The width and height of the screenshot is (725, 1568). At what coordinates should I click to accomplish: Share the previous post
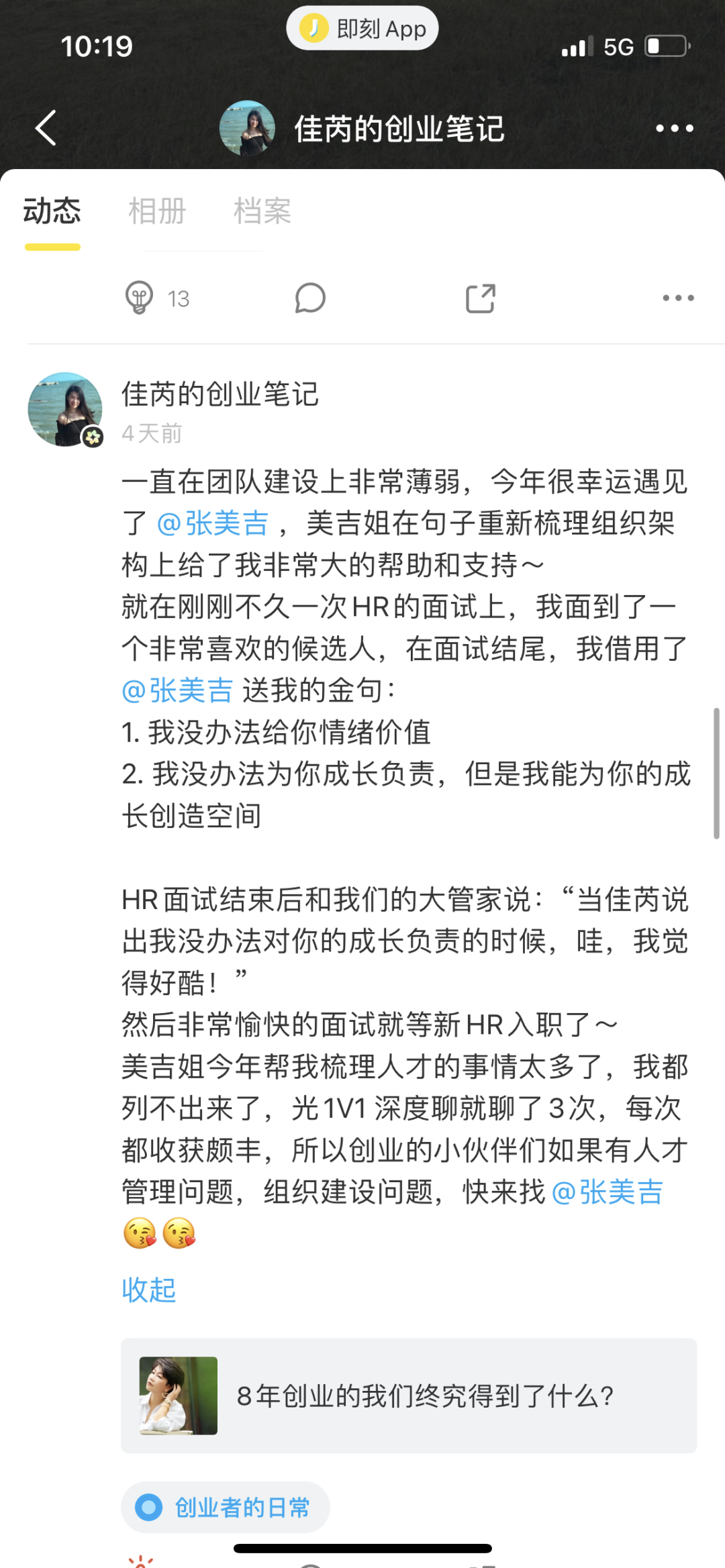point(481,299)
